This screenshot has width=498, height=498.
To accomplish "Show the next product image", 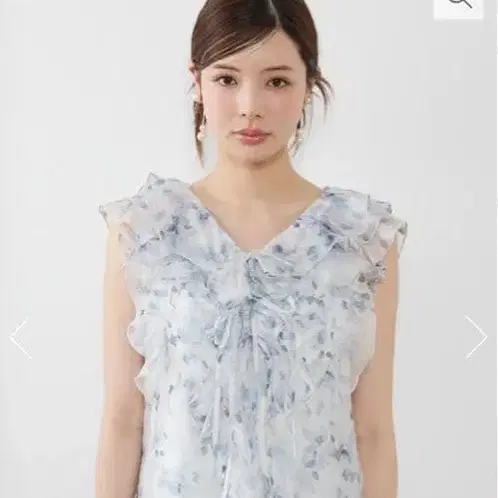I will click(x=476, y=337).
